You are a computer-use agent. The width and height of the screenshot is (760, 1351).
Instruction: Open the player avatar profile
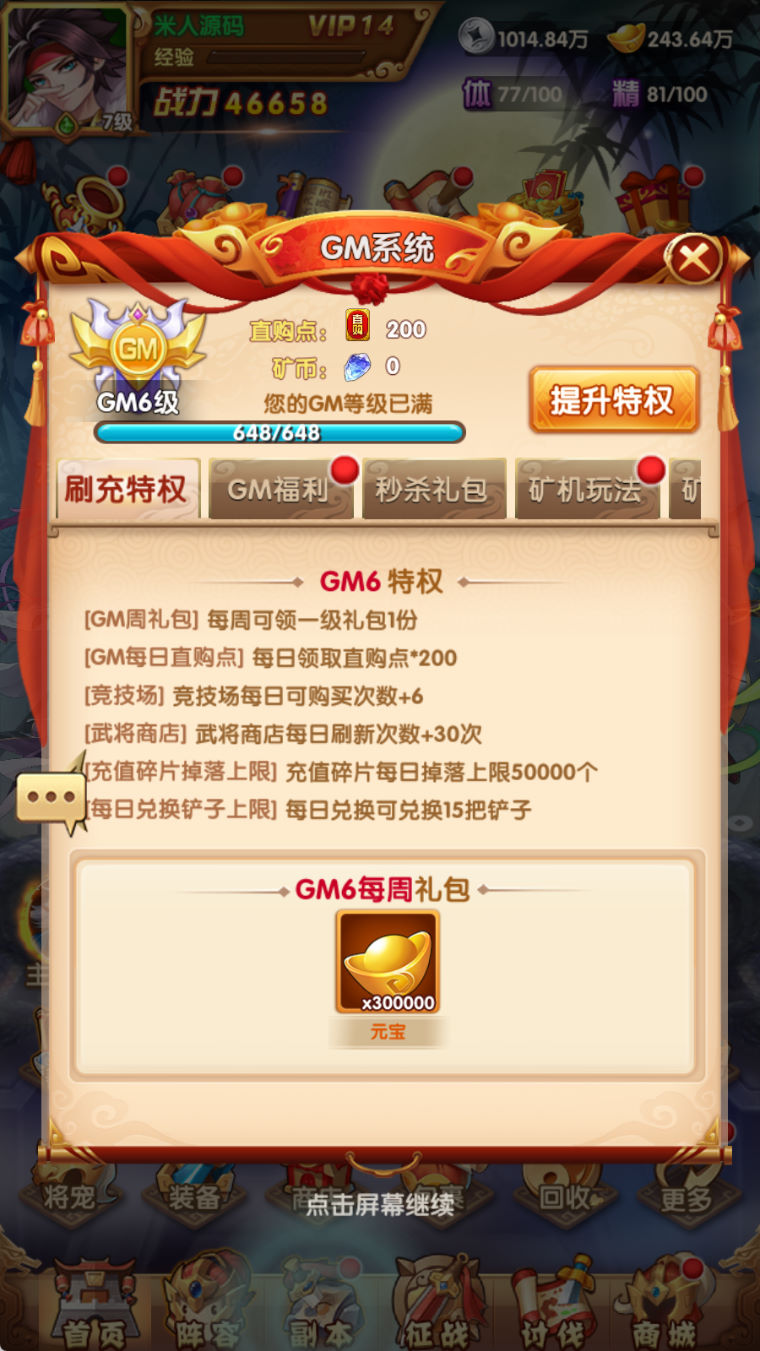66,68
